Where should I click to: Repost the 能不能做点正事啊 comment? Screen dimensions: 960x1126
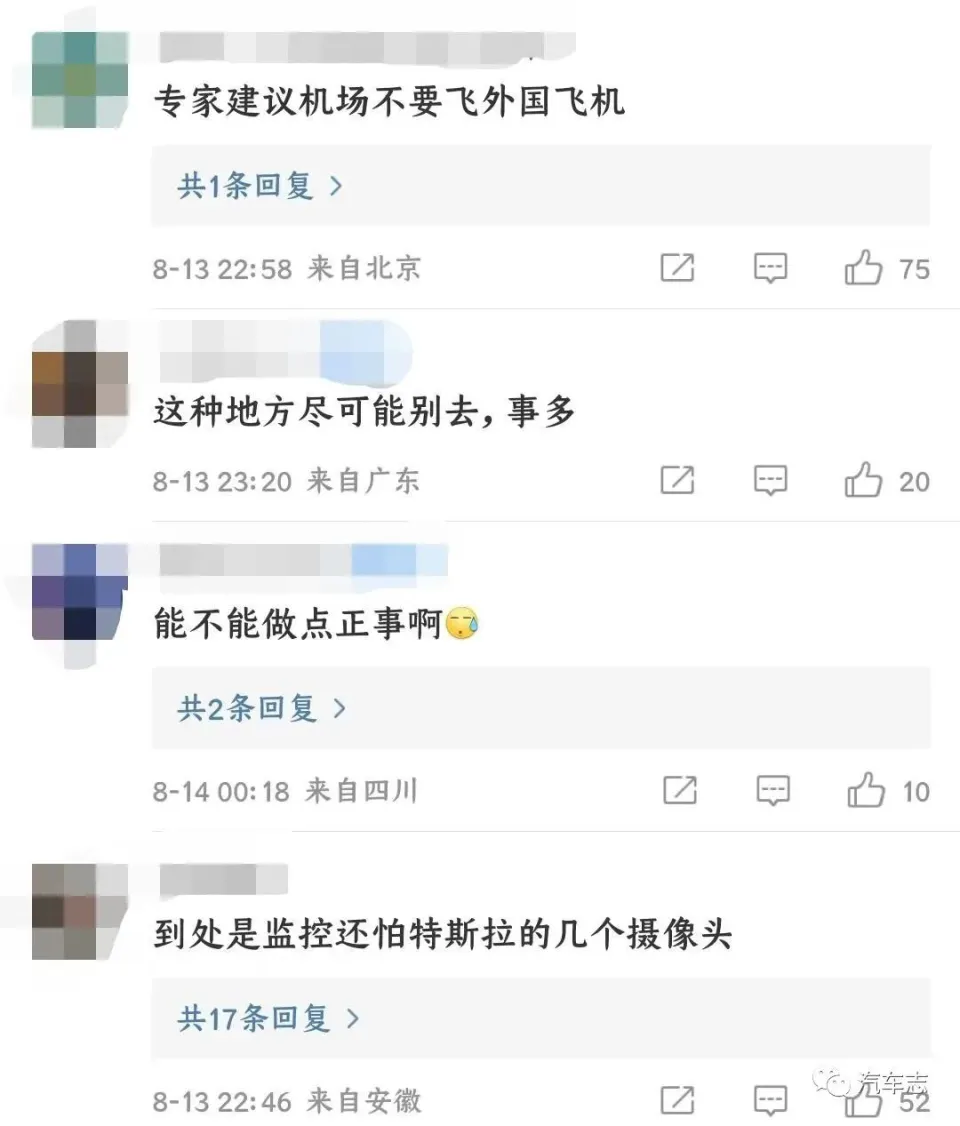click(x=679, y=792)
